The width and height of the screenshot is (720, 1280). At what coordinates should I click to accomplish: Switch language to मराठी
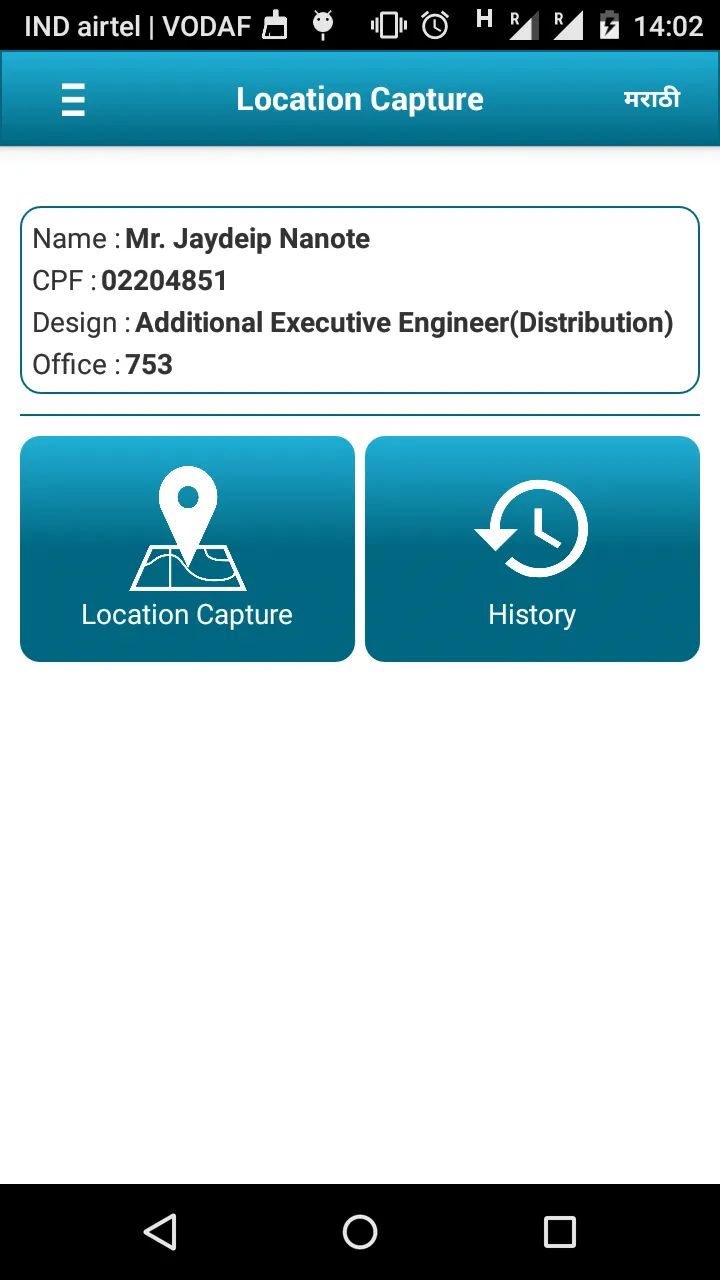[651, 98]
